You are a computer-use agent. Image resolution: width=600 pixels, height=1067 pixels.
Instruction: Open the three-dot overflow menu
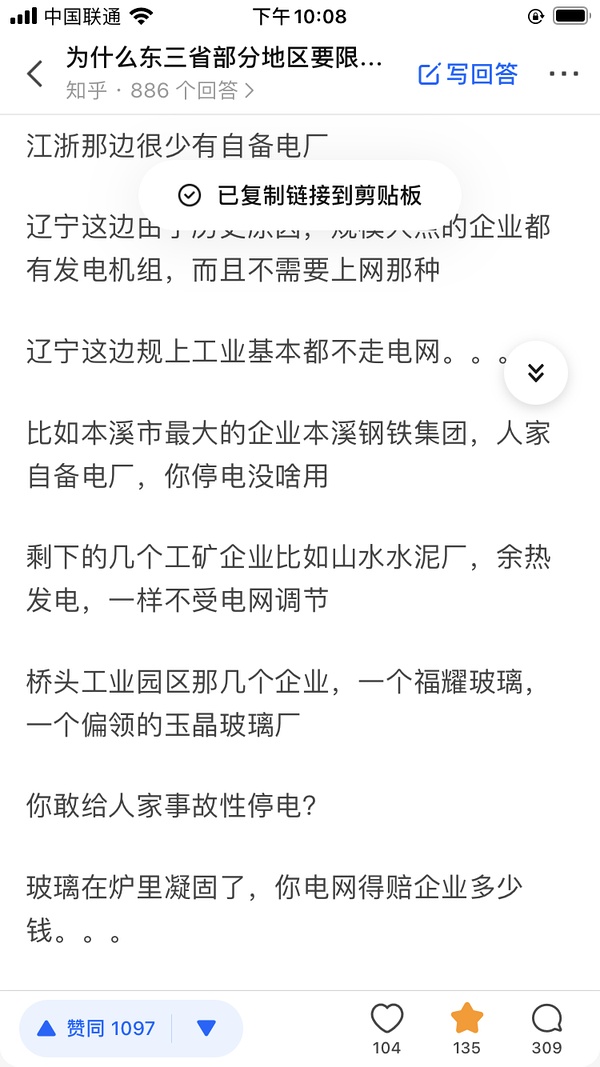coord(563,74)
